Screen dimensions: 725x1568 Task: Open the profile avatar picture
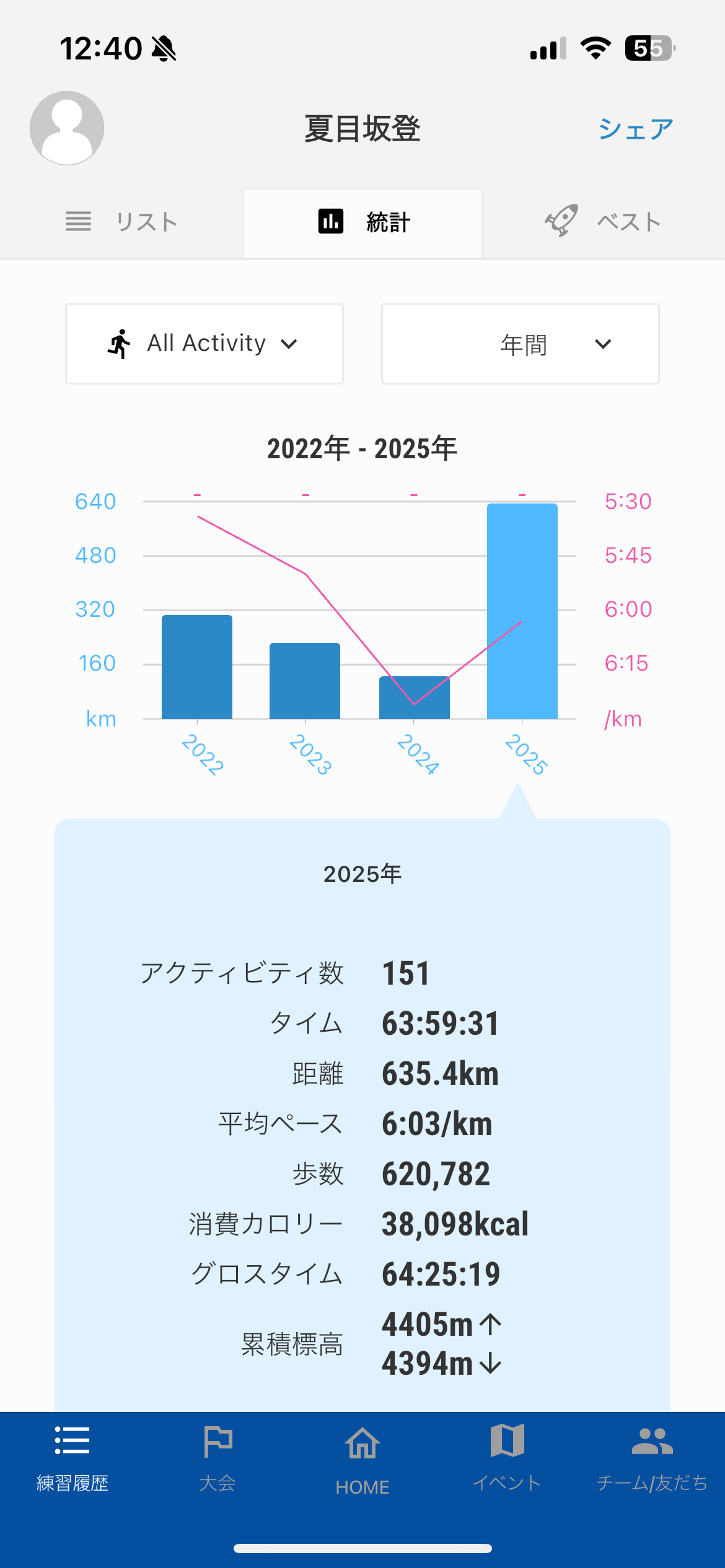pos(67,128)
